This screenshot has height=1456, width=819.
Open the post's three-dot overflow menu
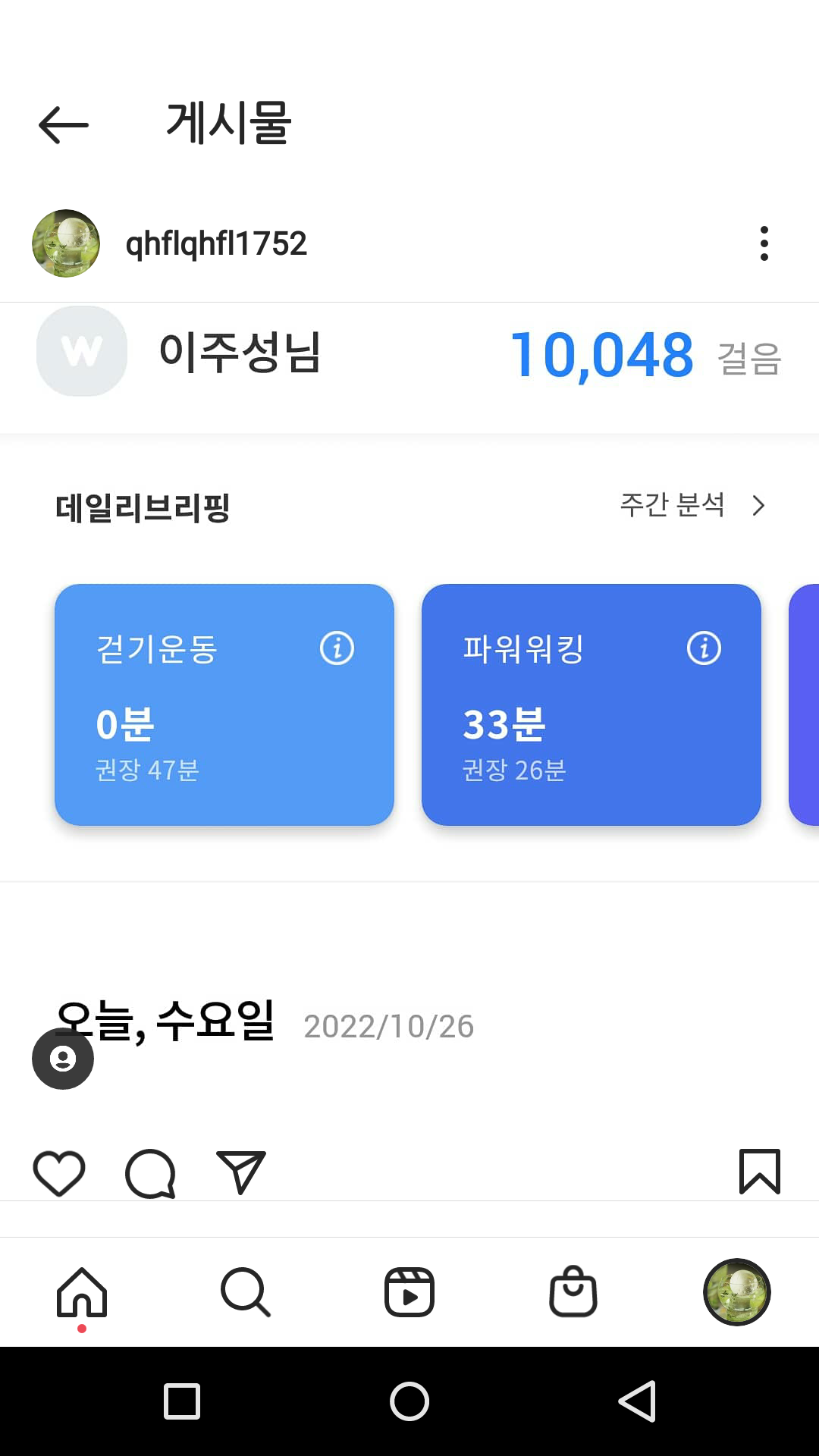click(764, 243)
